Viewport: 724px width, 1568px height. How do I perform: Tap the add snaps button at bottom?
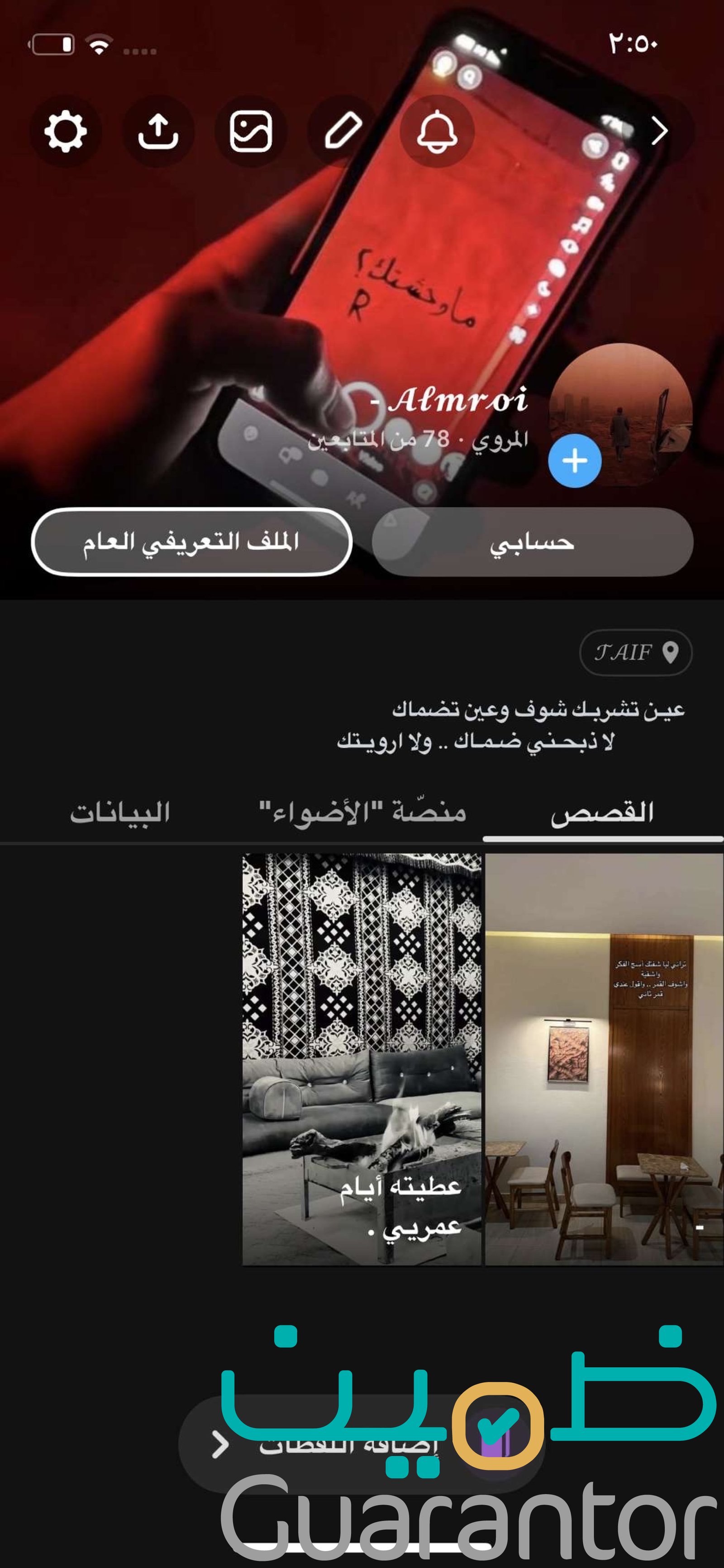point(362,1444)
